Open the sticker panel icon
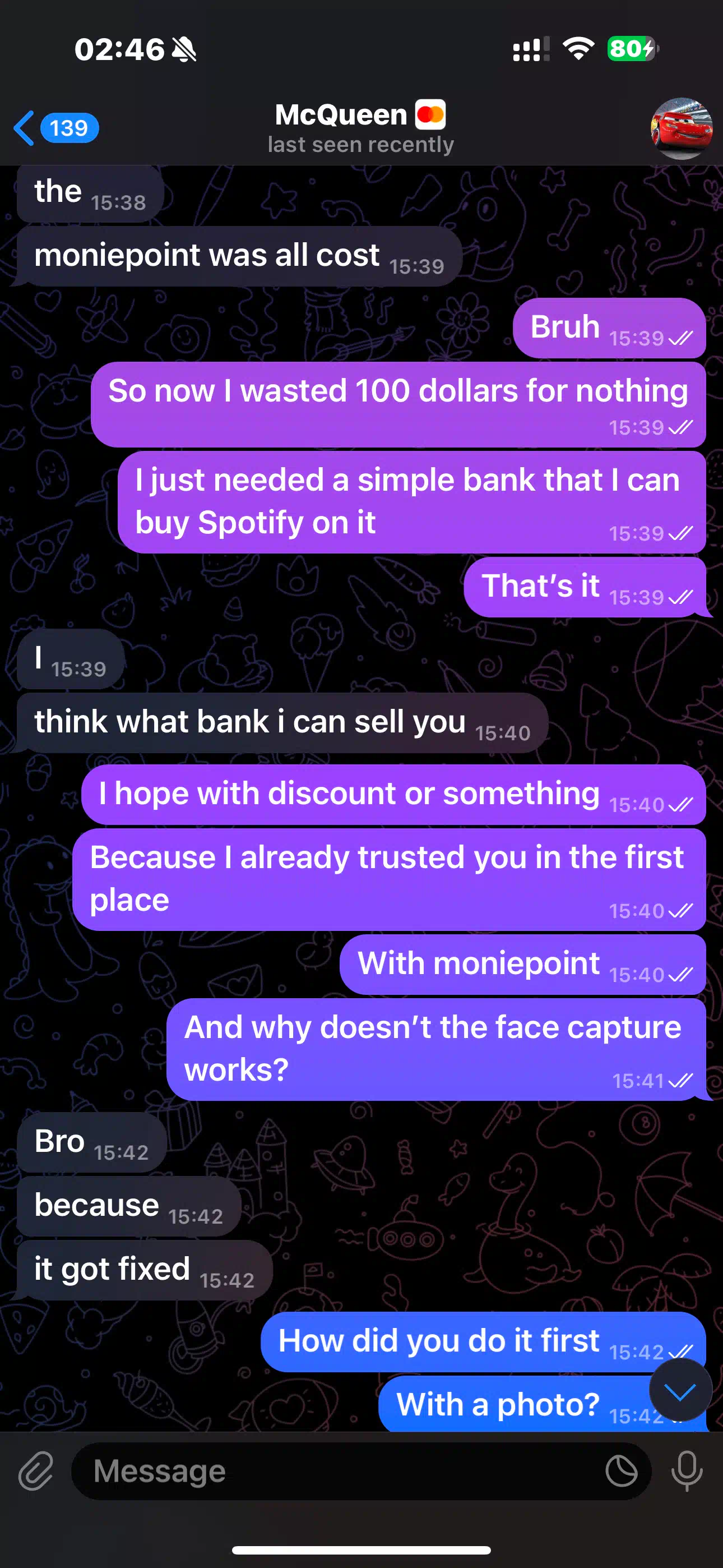The image size is (723, 1568). 622,1471
